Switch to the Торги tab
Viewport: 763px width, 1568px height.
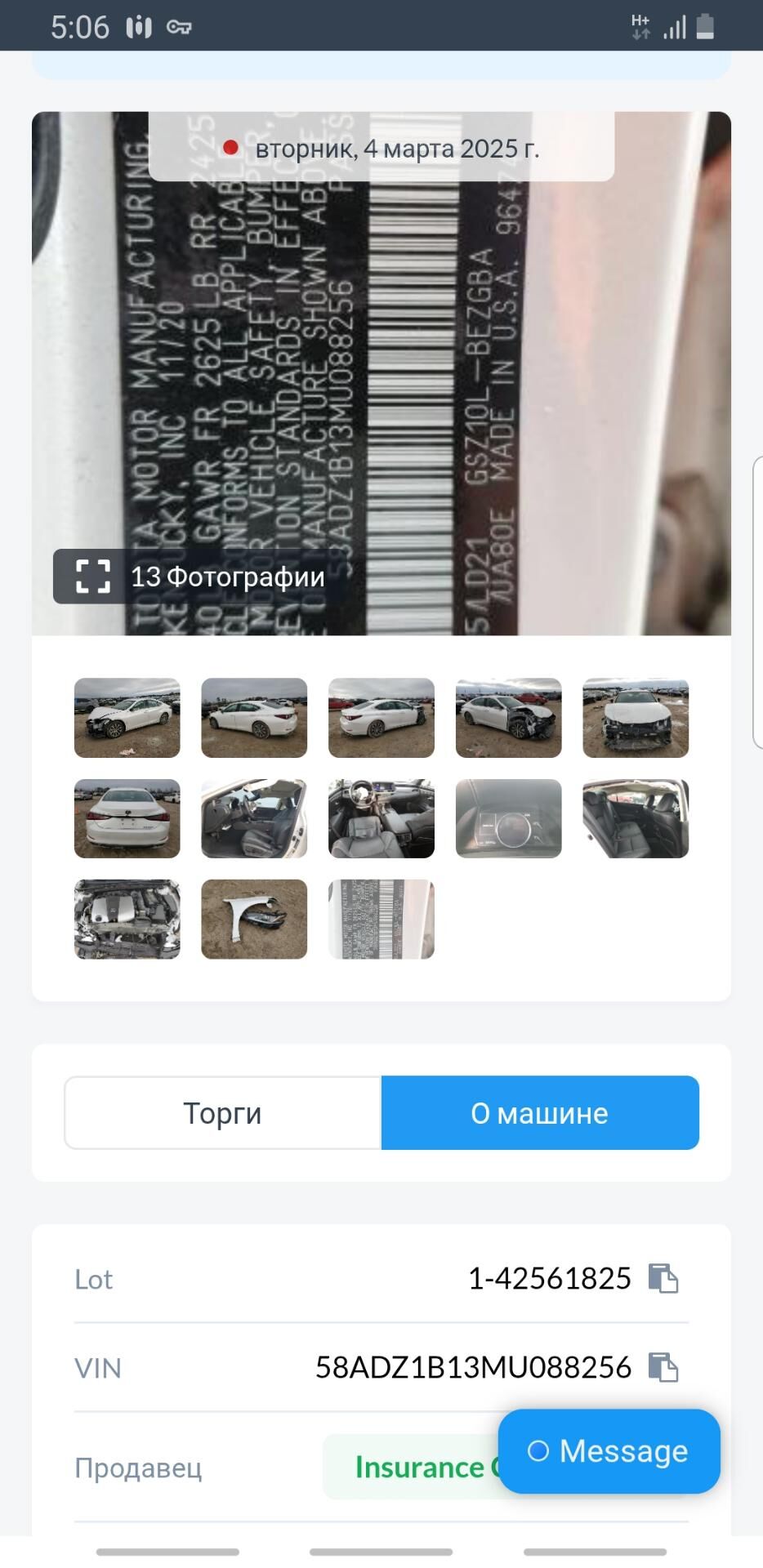point(222,1113)
